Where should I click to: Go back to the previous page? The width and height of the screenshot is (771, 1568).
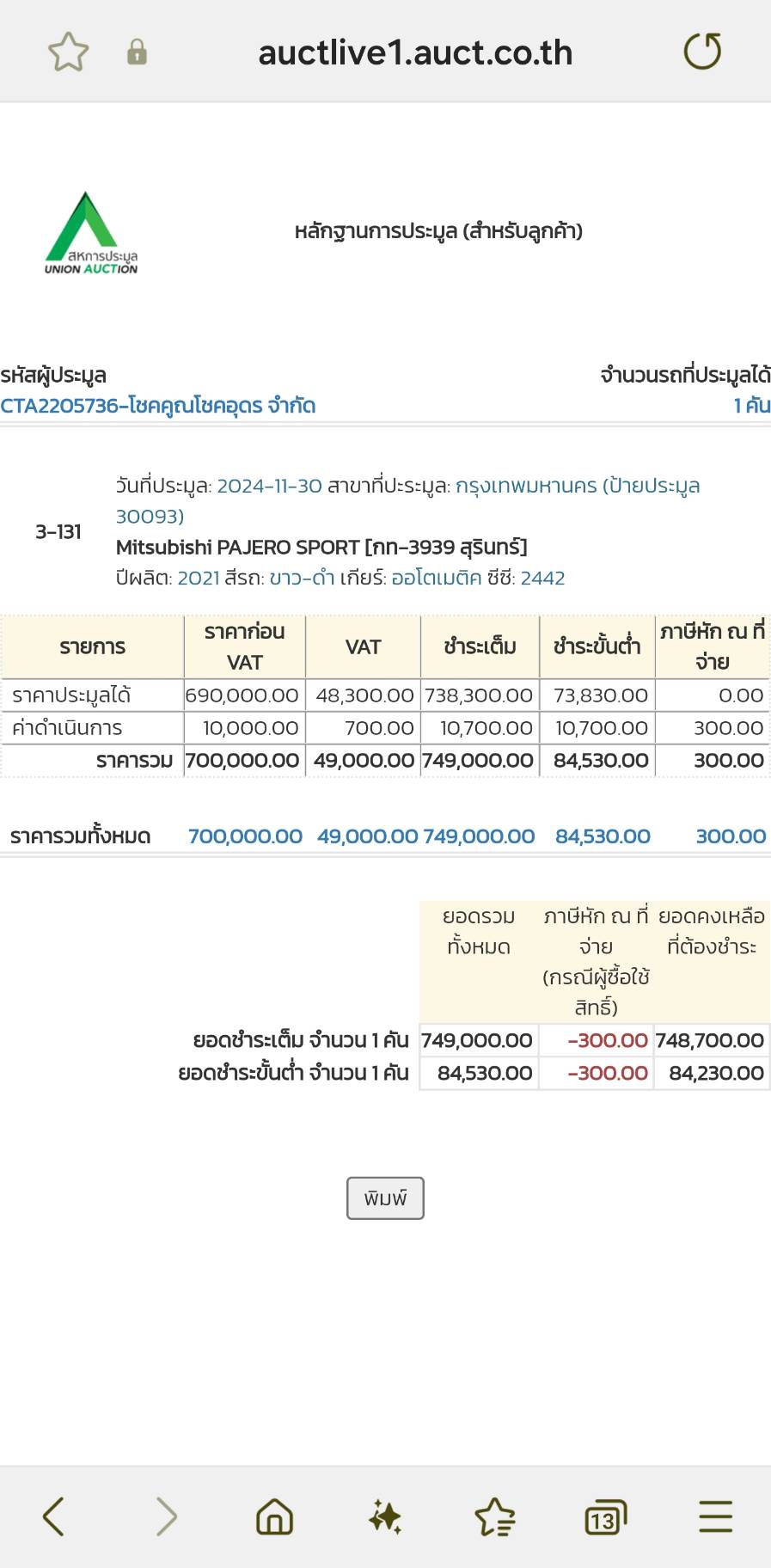pos(53,1516)
